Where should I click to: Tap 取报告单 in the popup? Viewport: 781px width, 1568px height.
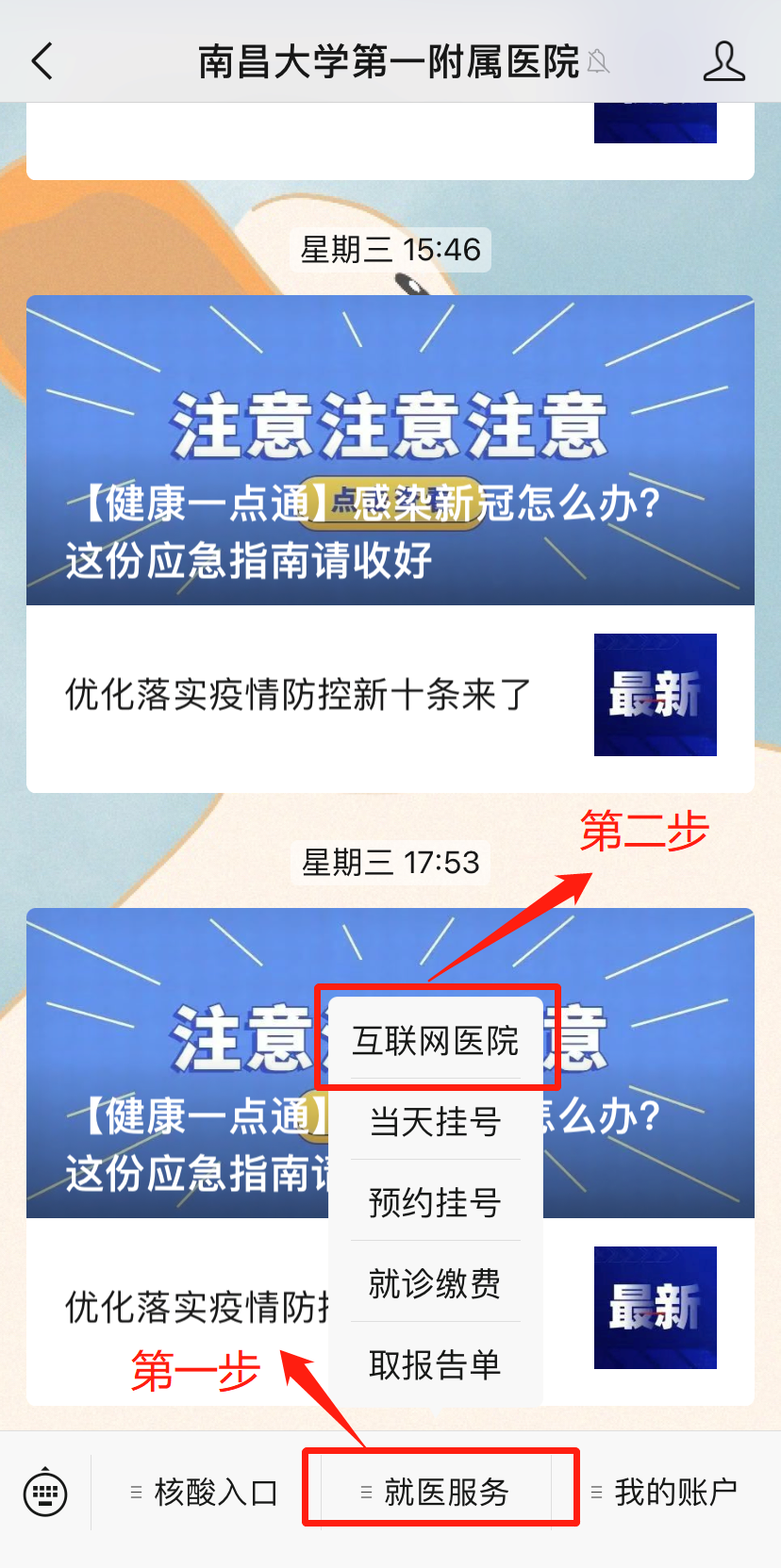coord(436,1364)
